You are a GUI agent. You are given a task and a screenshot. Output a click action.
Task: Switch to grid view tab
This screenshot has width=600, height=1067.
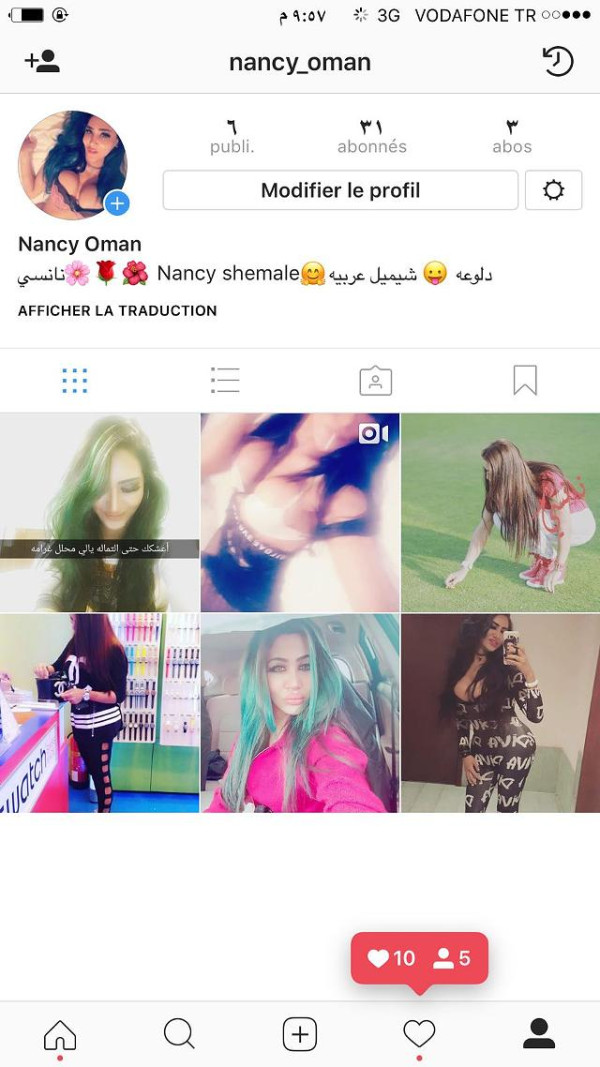(x=75, y=380)
